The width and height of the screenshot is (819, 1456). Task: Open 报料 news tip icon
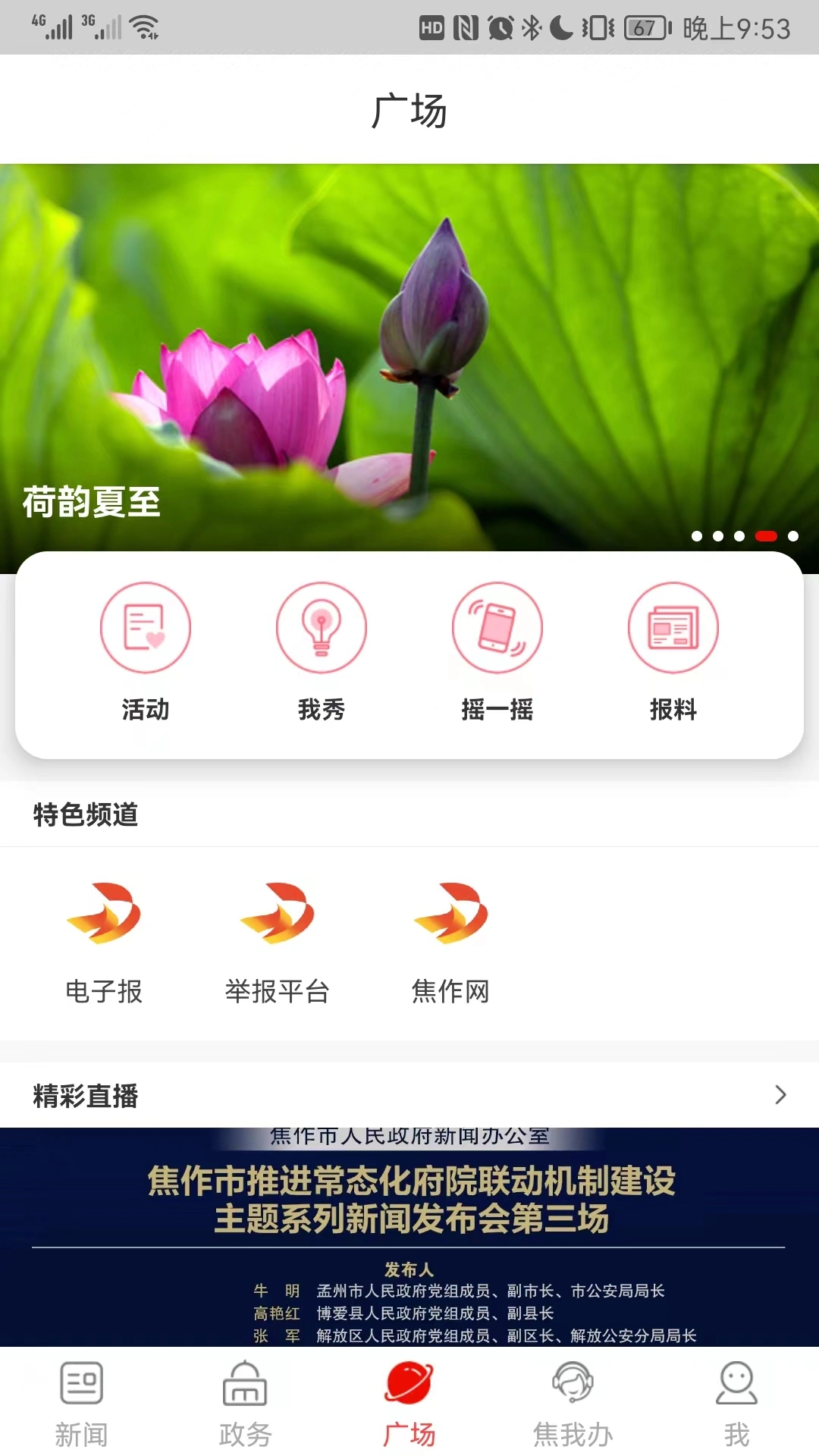click(673, 627)
